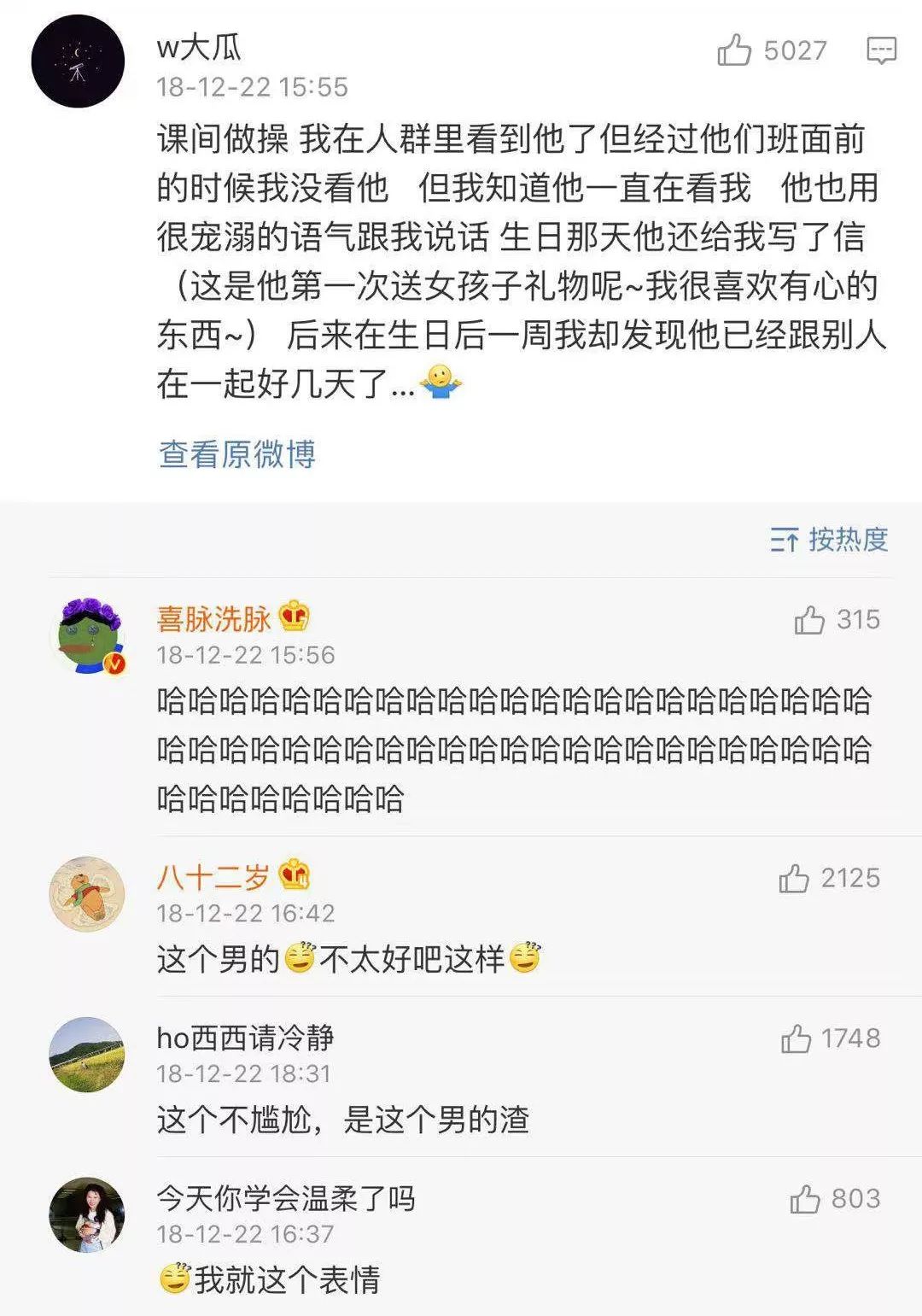Change sort order via 按热度

coord(829,540)
